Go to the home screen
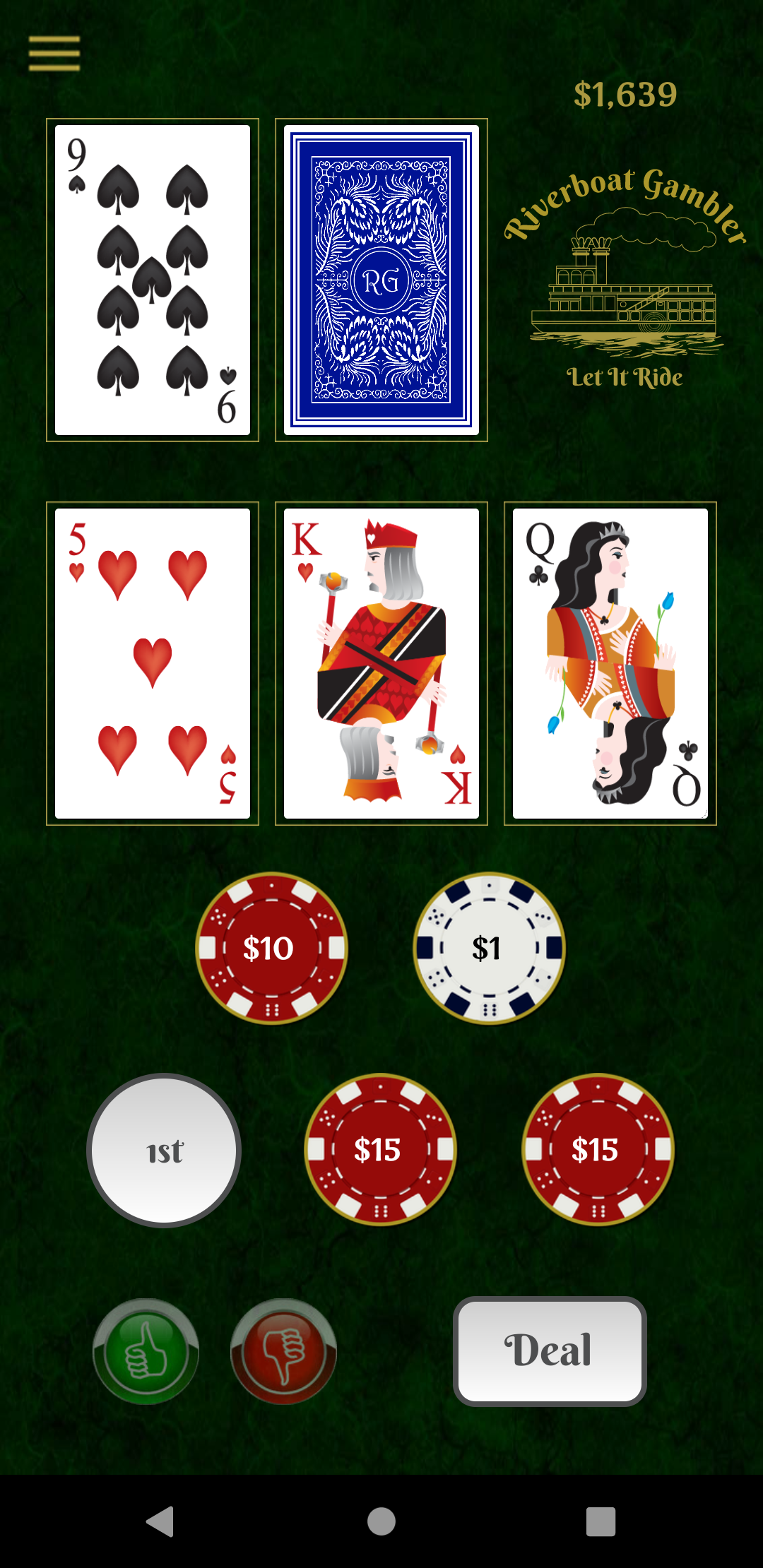The width and height of the screenshot is (763, 1568). tap(381, 1521)
